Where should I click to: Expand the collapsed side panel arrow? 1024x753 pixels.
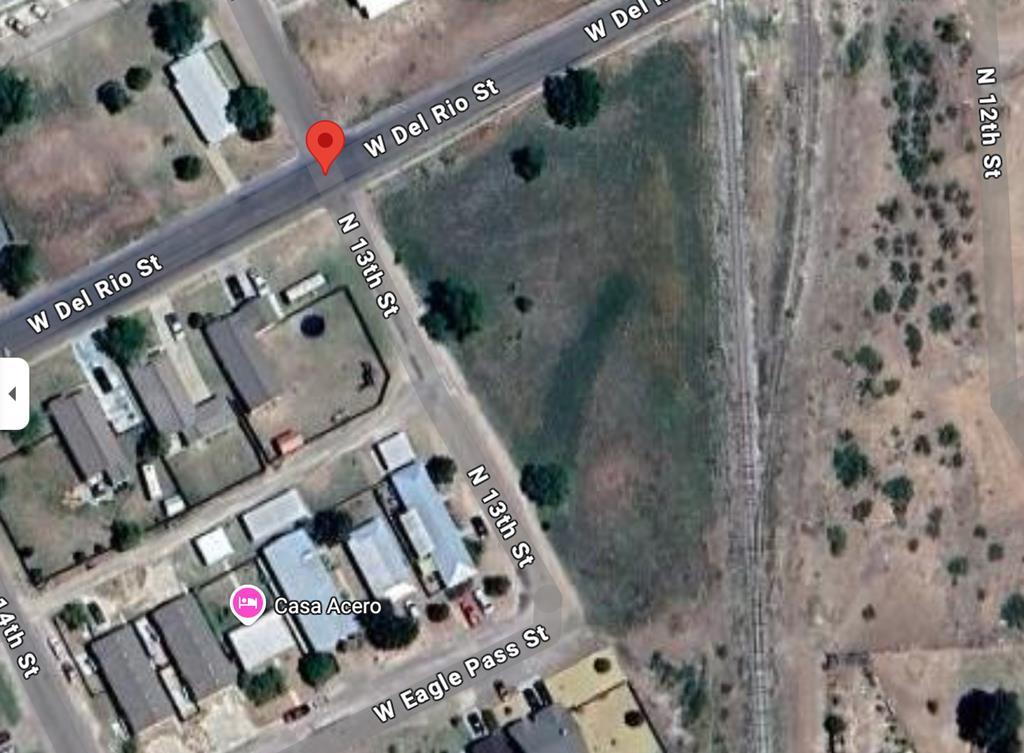click(x=13, y=393)
